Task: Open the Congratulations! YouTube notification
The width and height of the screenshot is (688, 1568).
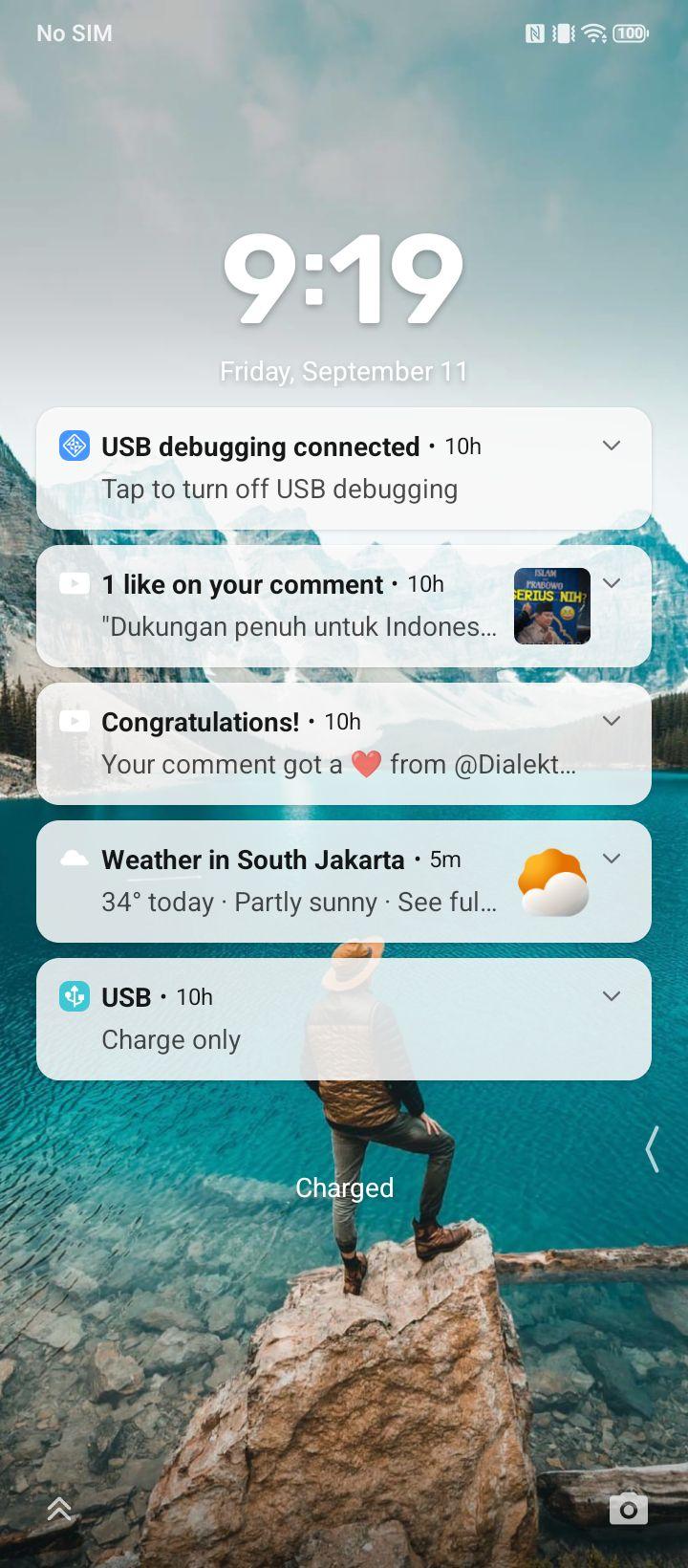Action: pos(344,744)
